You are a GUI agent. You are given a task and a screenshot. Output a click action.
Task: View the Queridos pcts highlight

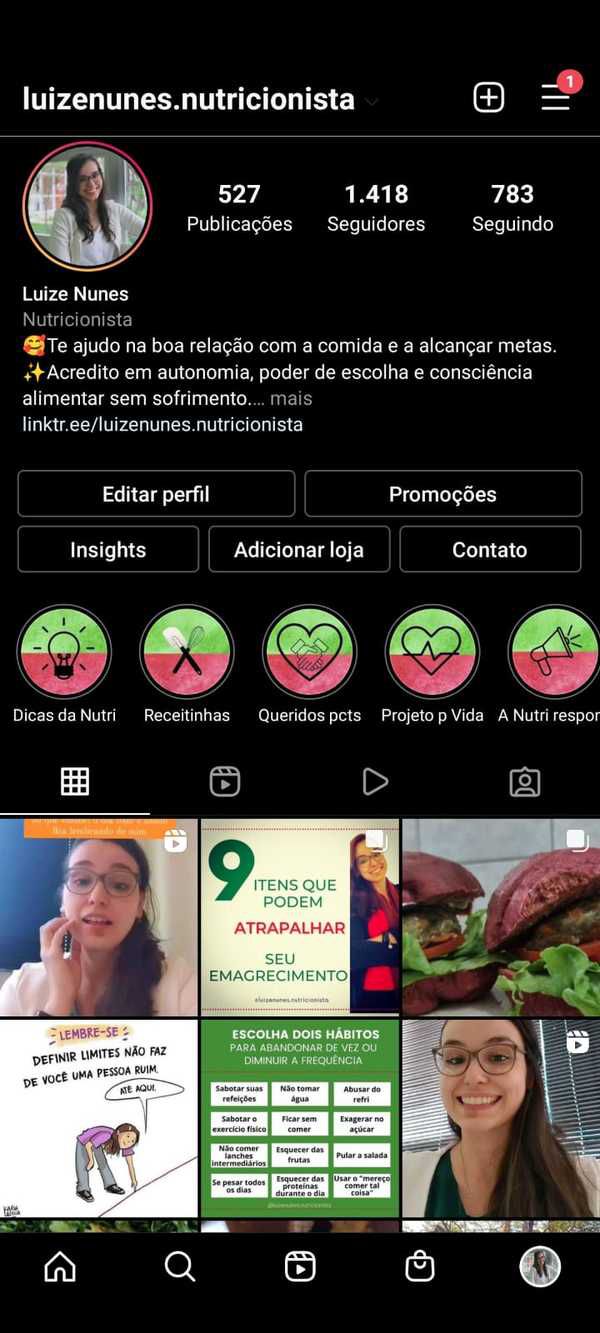click(x=309, y=652)
